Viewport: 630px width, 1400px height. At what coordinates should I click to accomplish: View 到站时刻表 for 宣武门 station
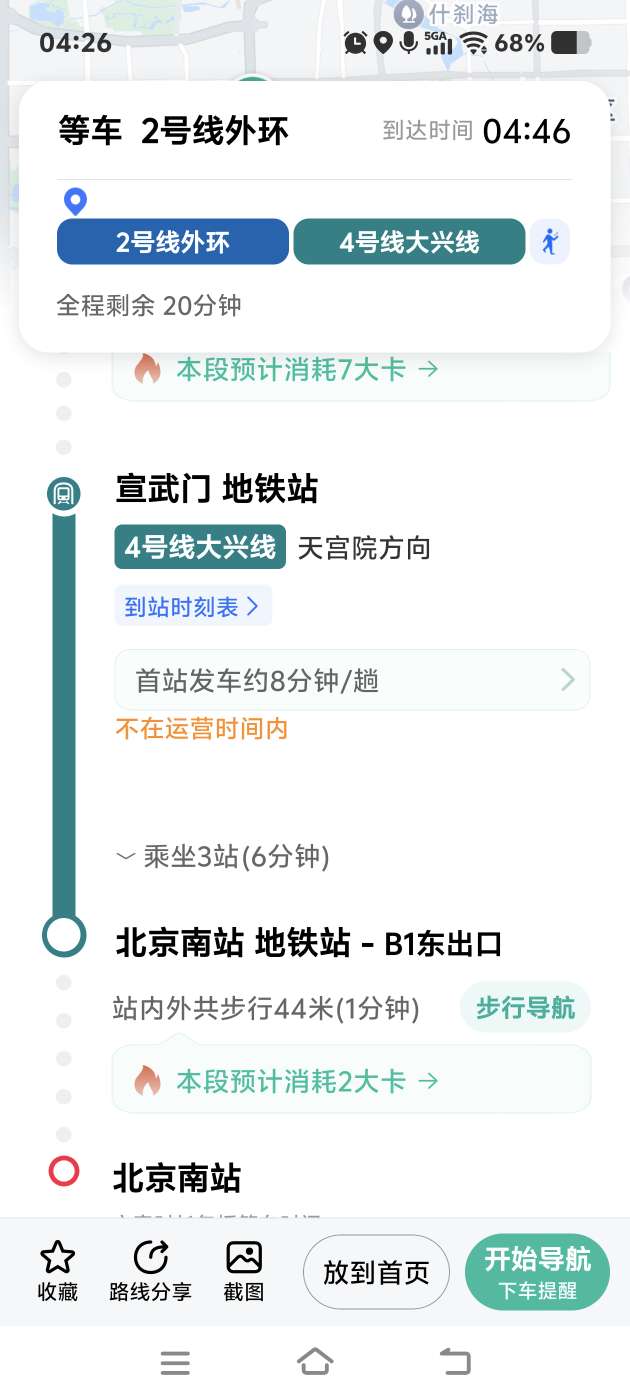point(192,606)
